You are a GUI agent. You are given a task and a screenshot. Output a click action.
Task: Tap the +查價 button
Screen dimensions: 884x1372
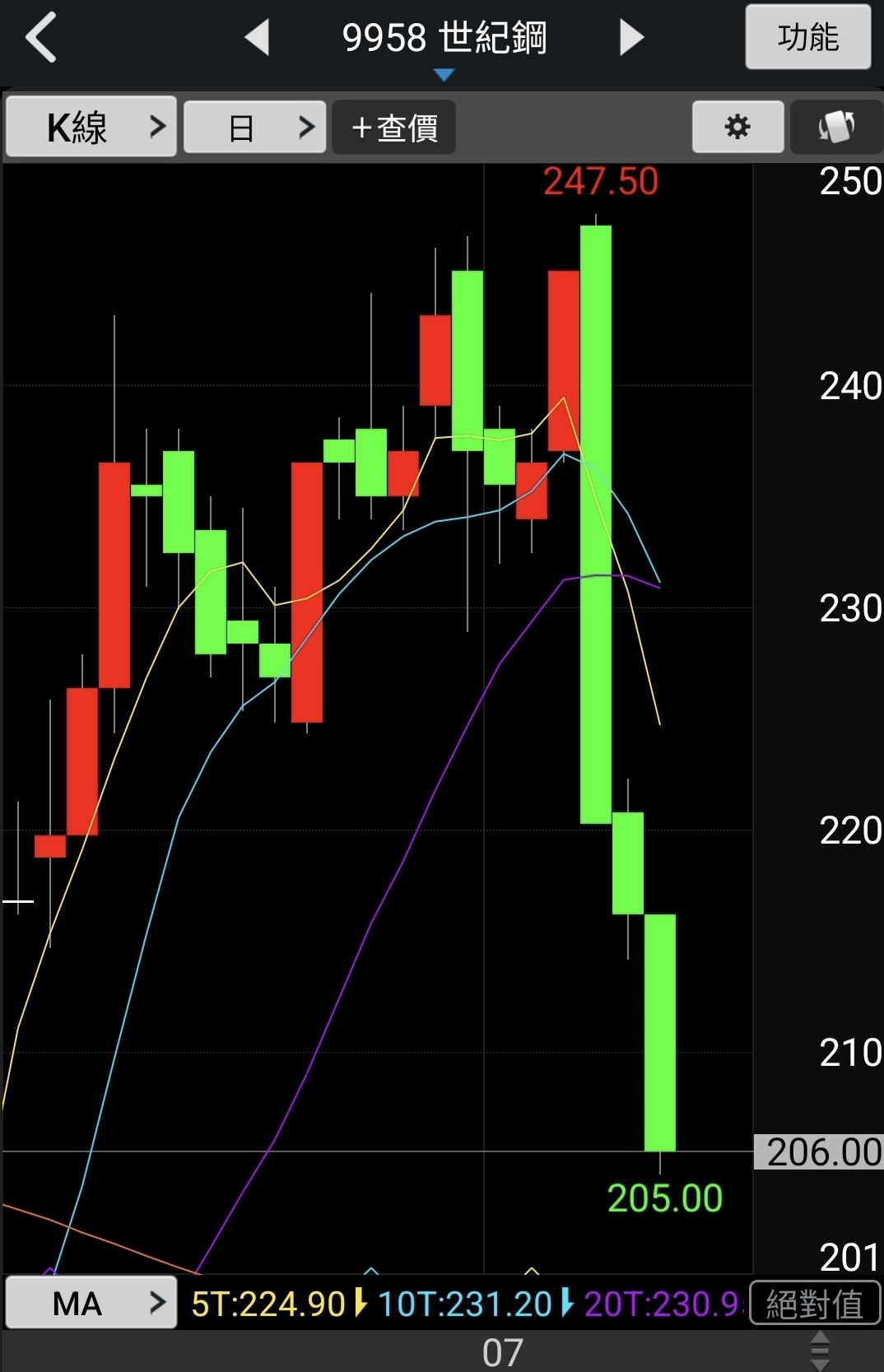[394, 127]
